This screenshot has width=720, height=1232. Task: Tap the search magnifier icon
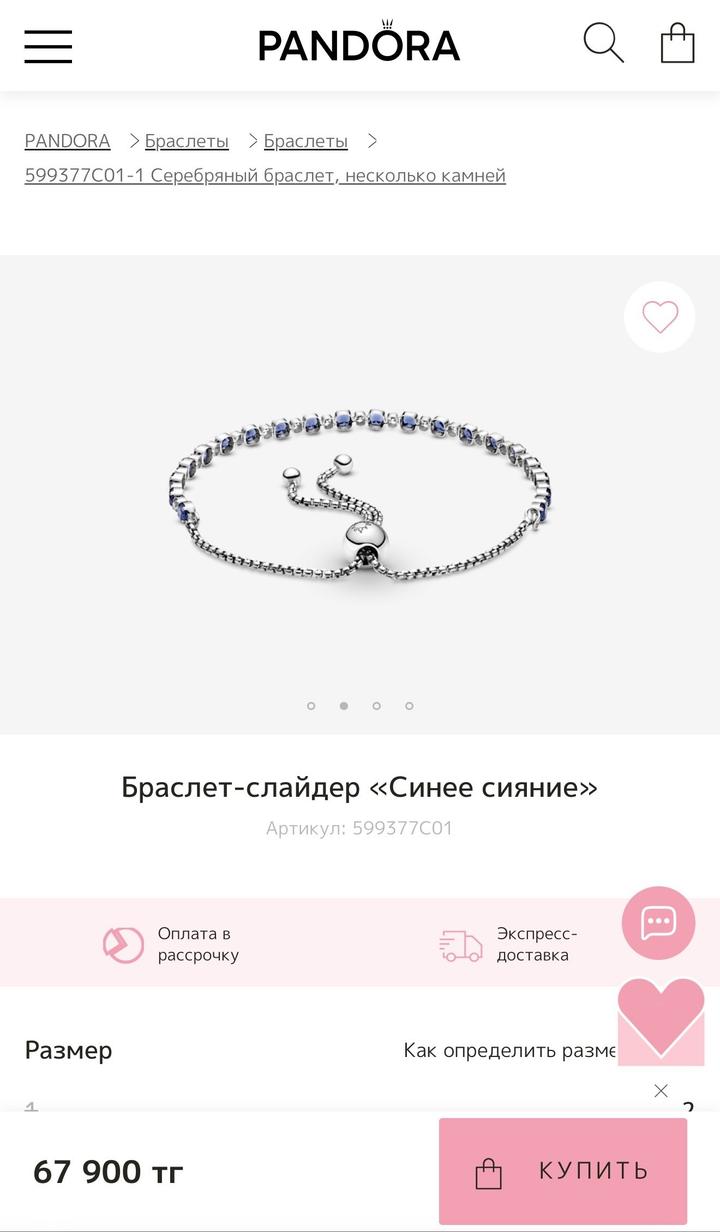603,44
